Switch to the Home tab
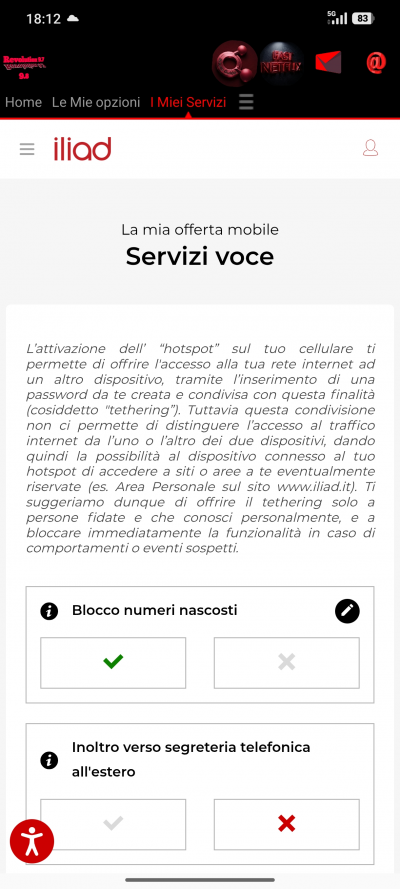 click(23, 103)
